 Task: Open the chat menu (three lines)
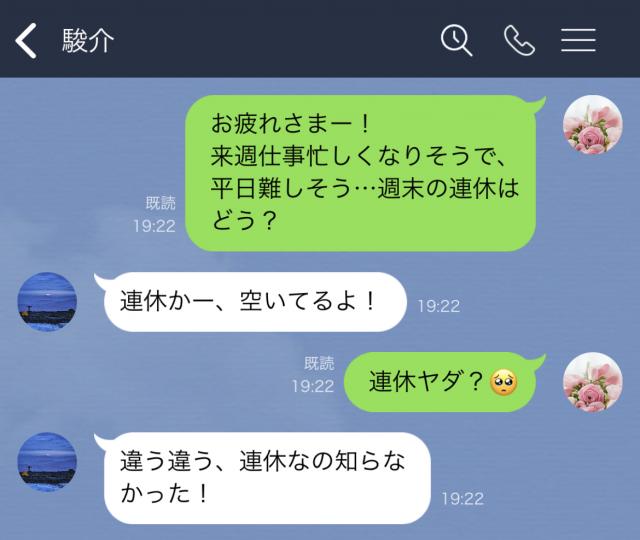click(x=578, y=40)
